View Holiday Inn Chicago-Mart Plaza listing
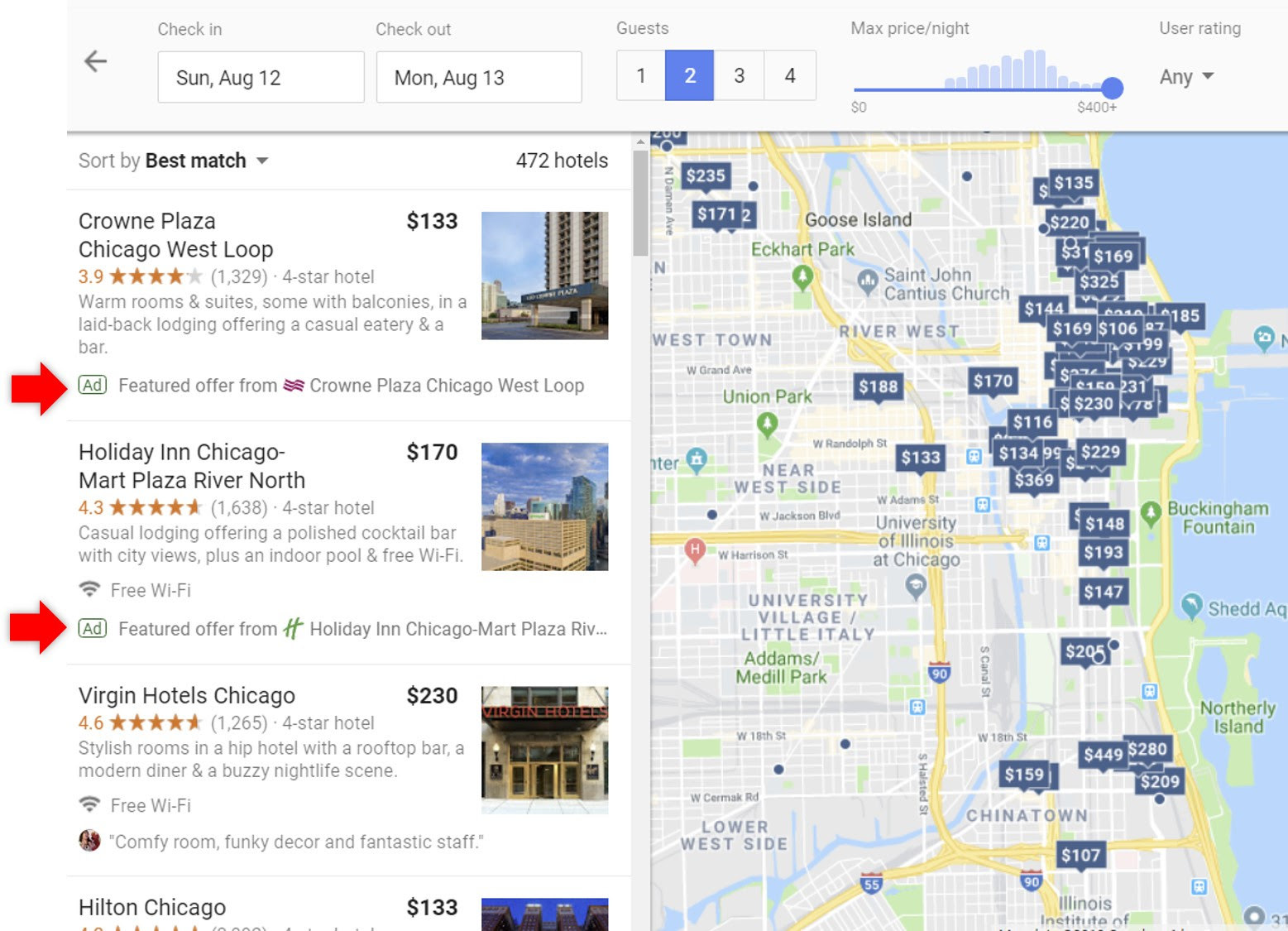Screen dimensions: 1288x931 coord(191,466)
